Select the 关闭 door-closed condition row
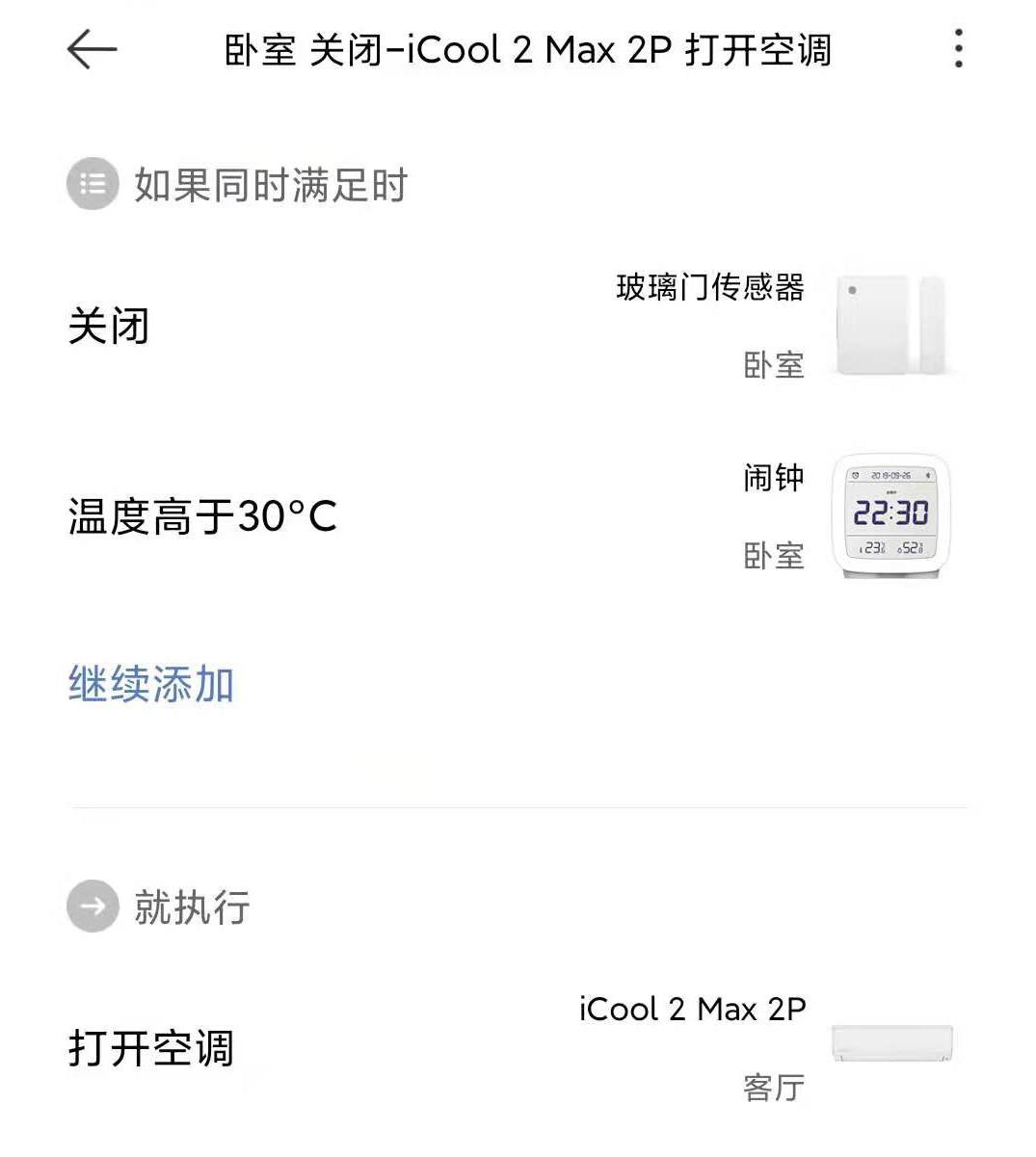1036x1157 pixels. point(109,327)
